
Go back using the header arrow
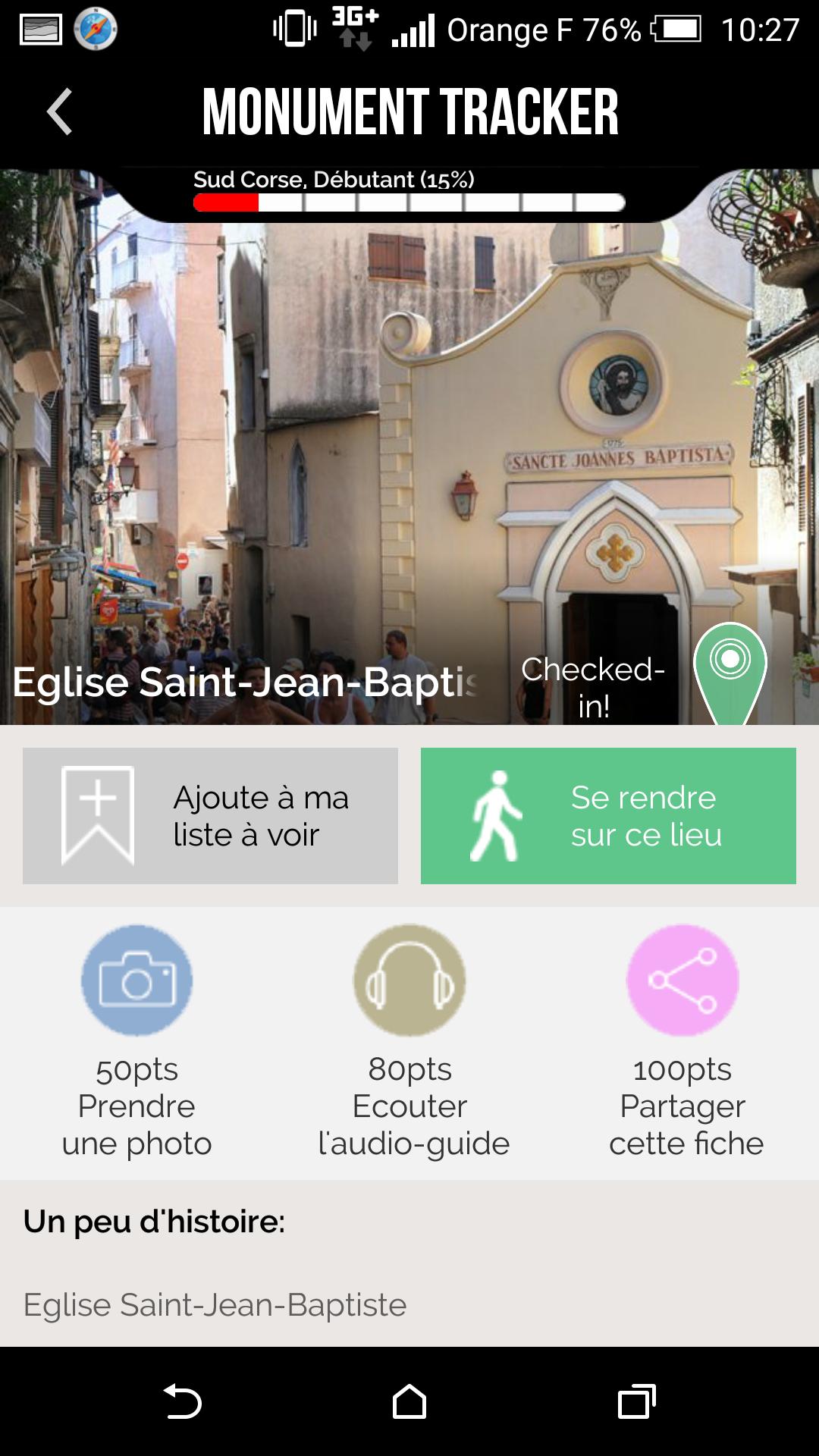[60, 112]
